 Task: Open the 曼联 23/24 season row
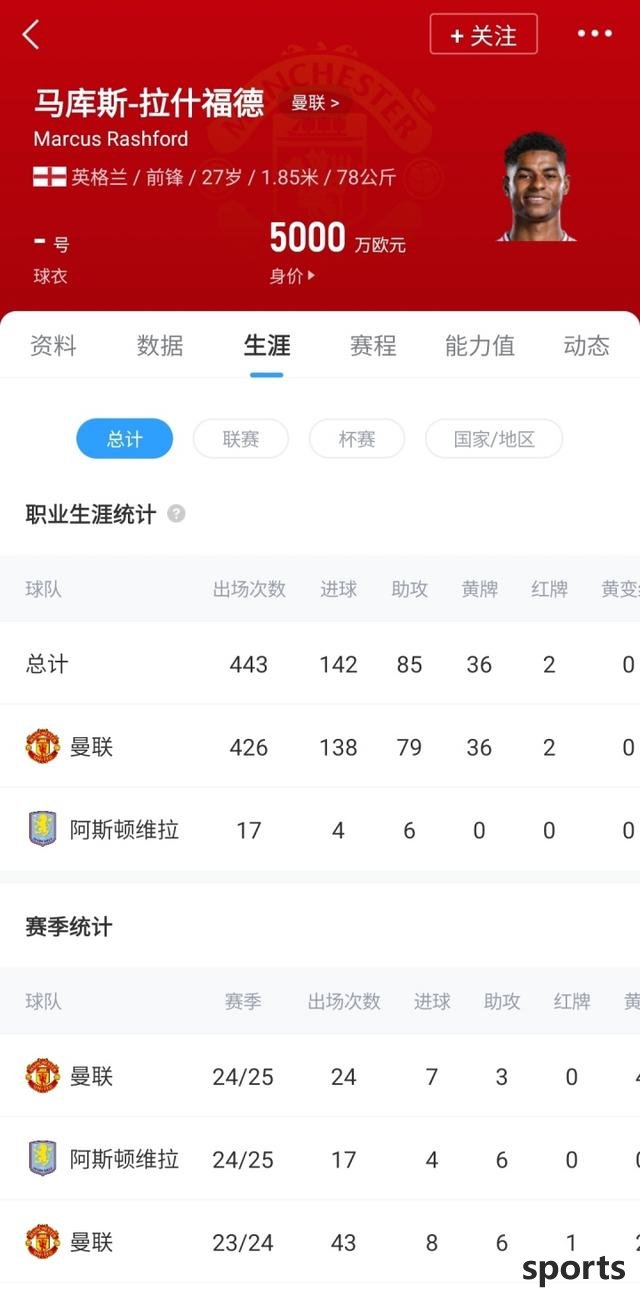320,1242
